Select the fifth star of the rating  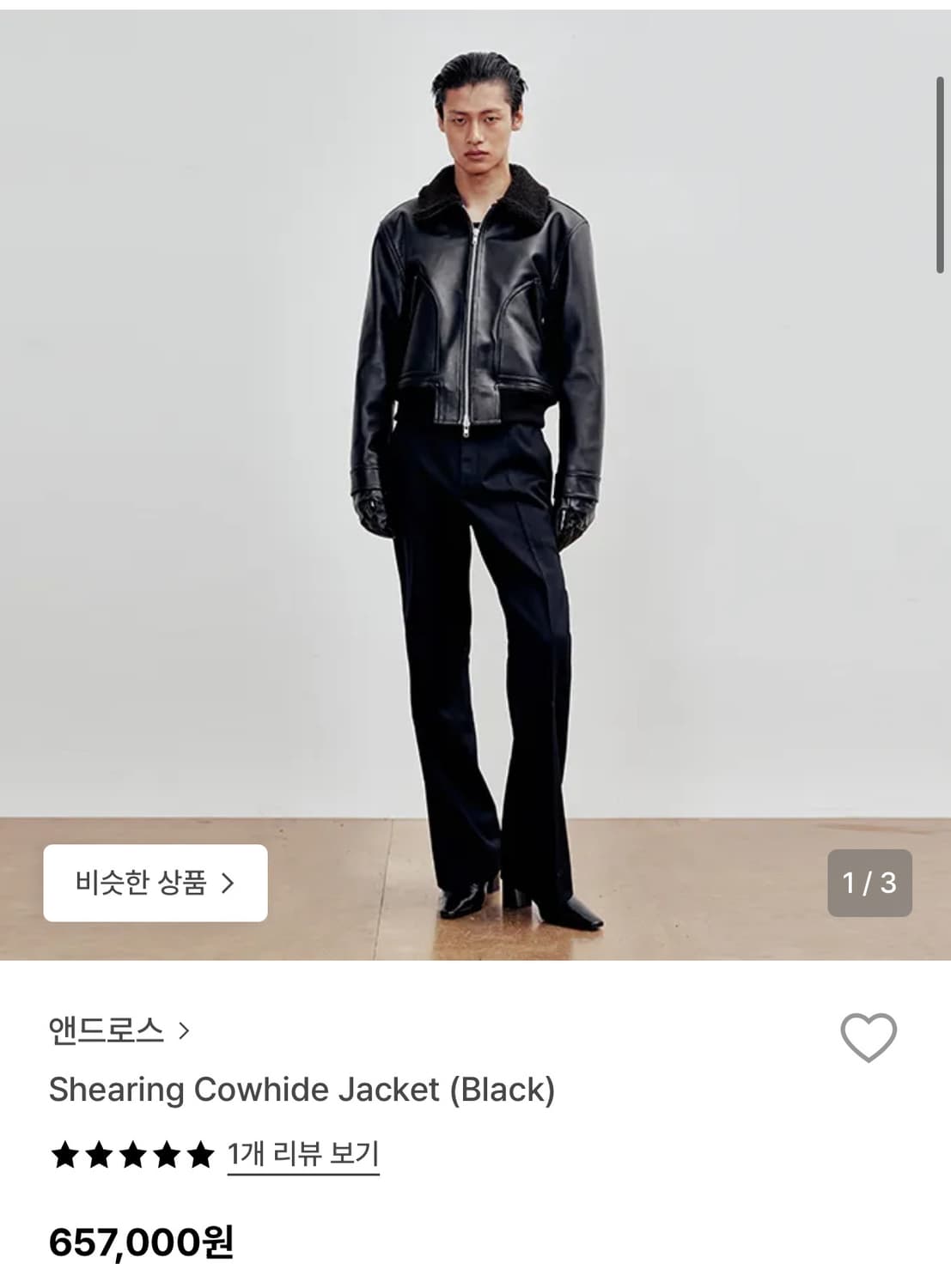point(199,1155)
